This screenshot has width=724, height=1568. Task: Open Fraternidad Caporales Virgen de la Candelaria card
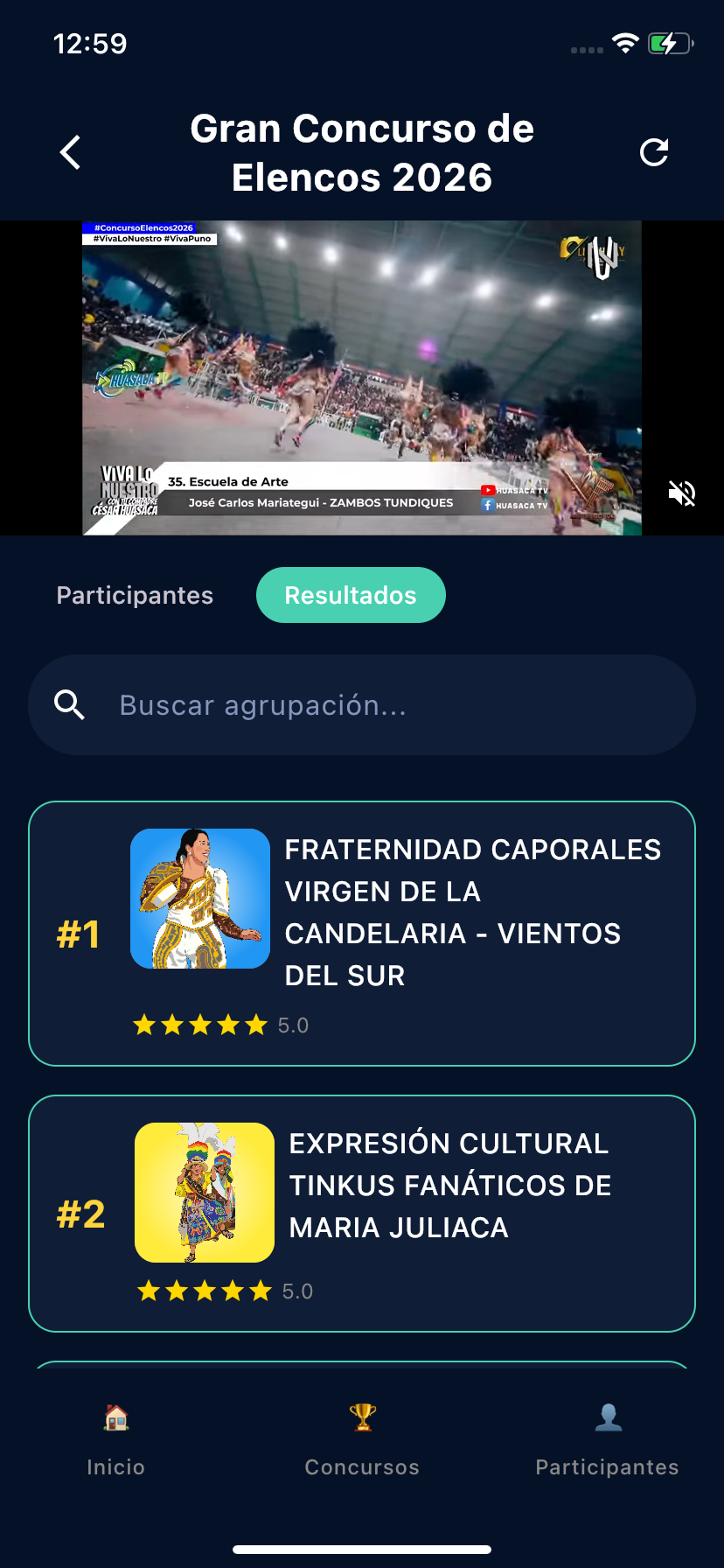tap(362, 934)
